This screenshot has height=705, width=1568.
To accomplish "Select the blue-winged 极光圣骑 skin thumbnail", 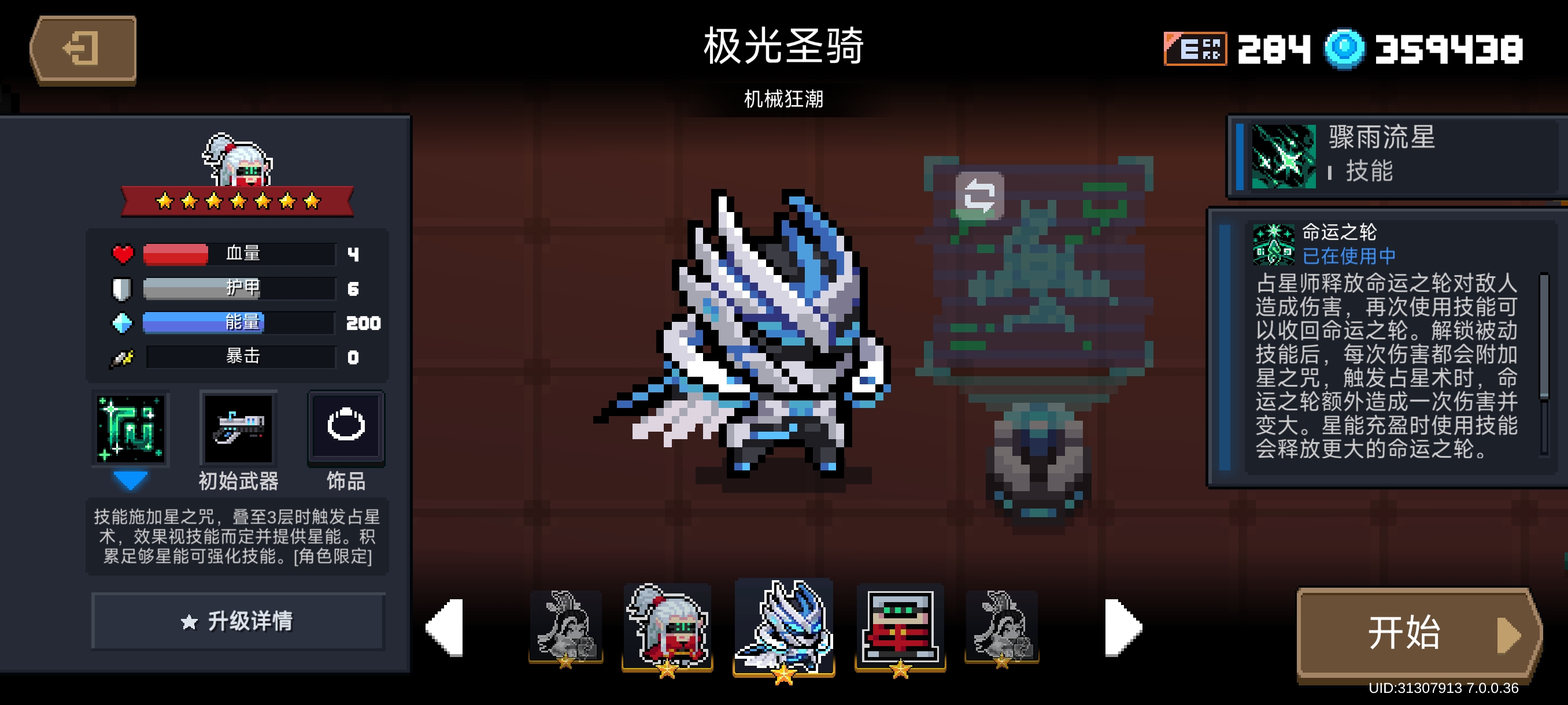I will (x=783, y=626).
